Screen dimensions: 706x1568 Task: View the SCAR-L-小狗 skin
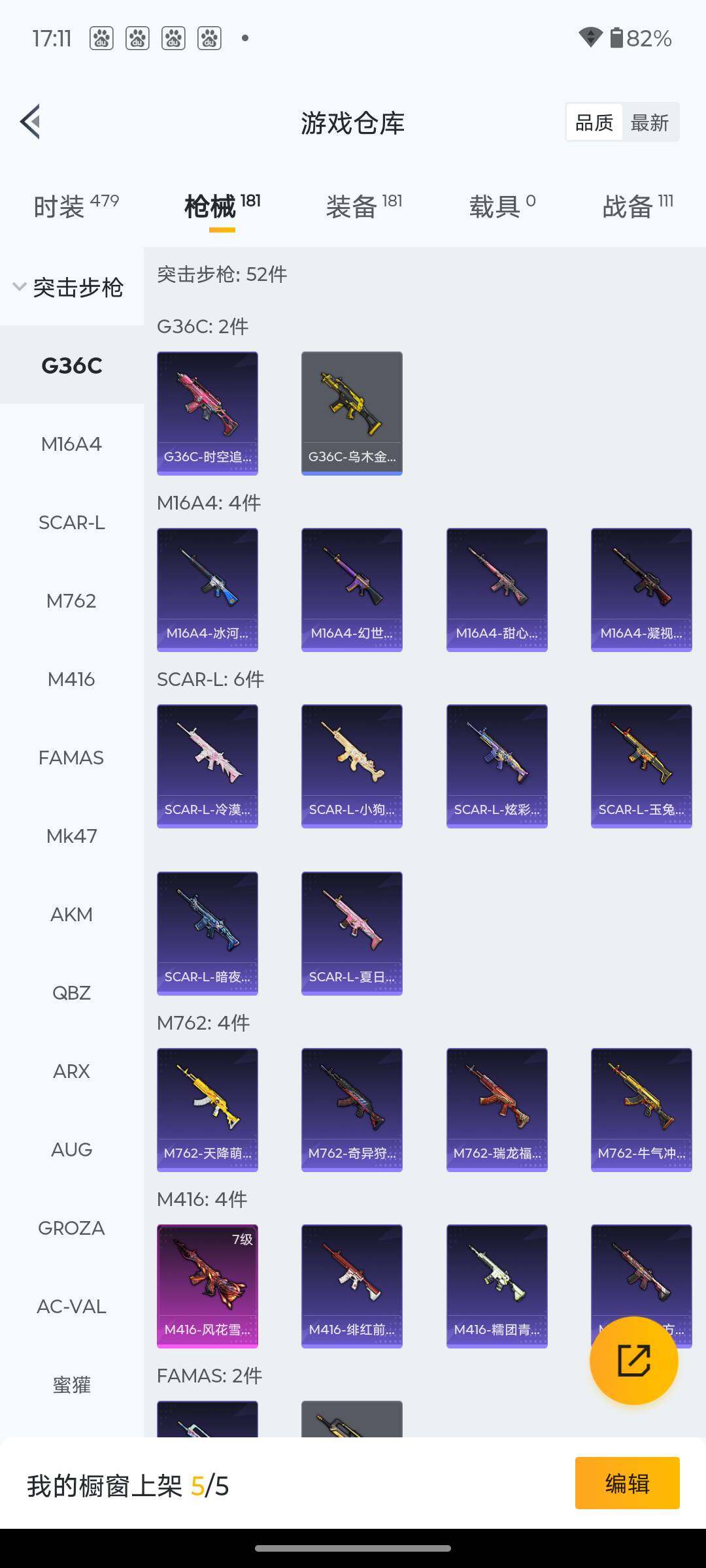[352, 766]
